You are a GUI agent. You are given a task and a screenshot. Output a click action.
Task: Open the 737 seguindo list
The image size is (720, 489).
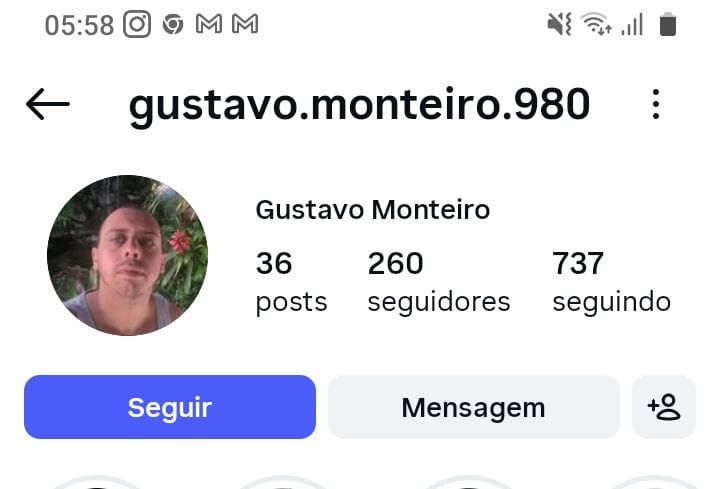(611, 281)
